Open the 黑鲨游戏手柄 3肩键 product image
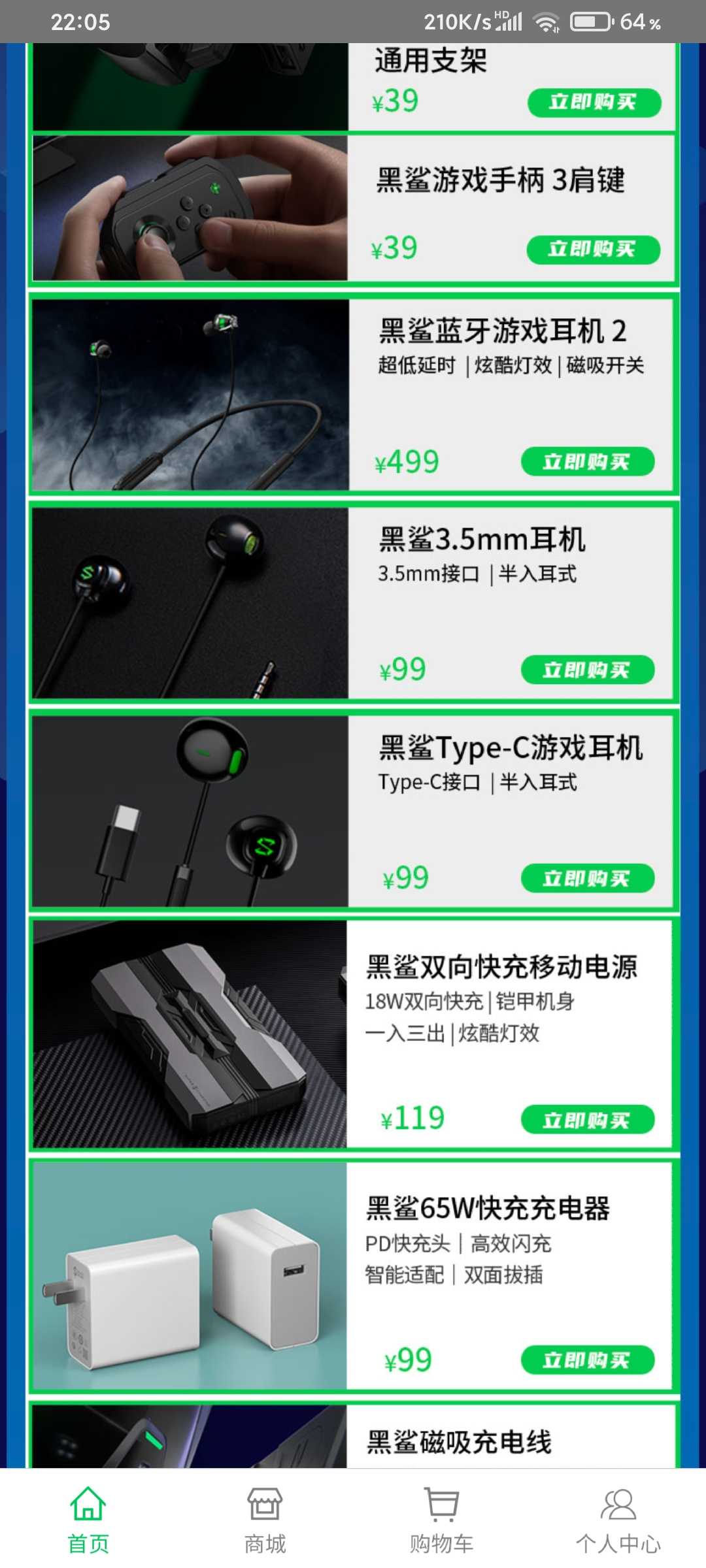Viewport: 706px width, 1568px height. point(190,208)
